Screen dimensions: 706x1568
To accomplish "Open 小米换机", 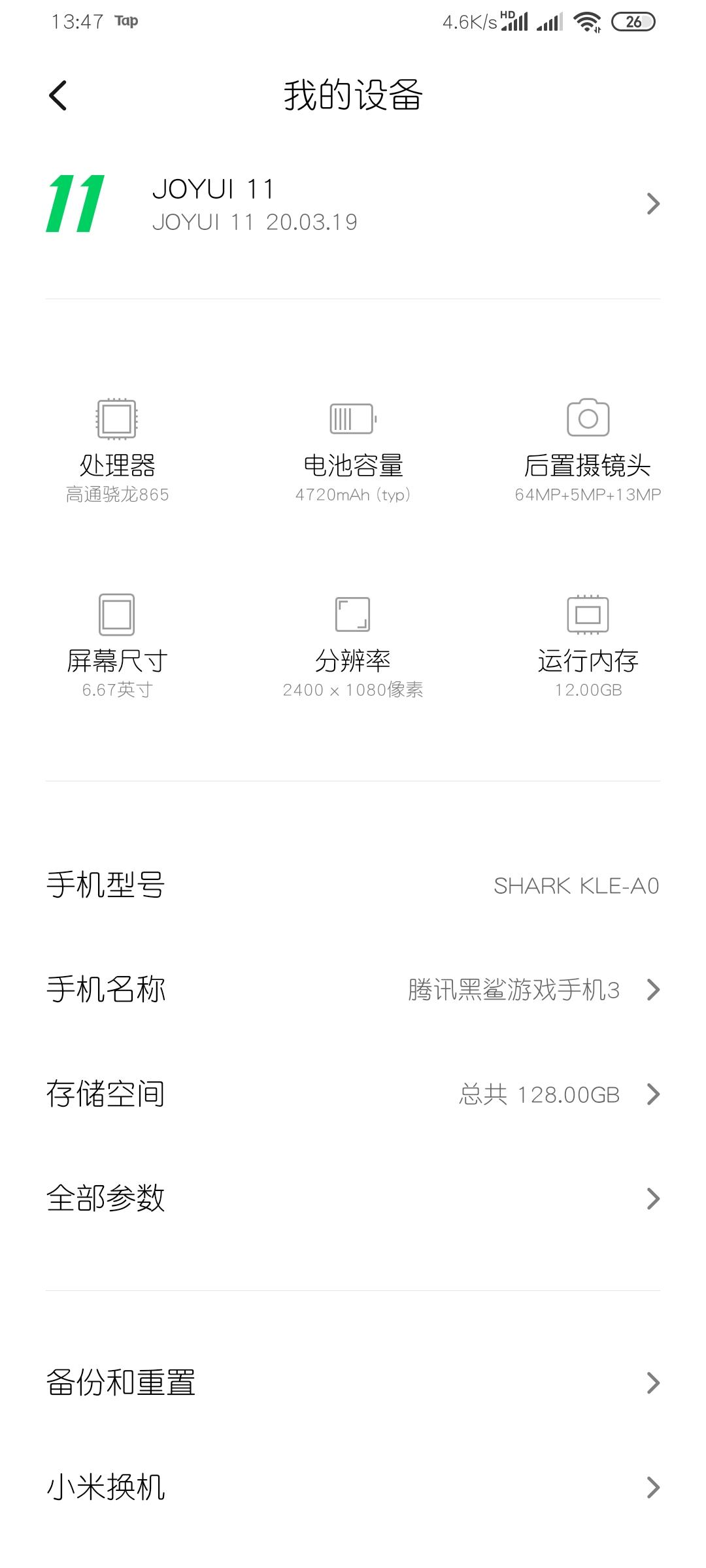I will [x=353, y=1488].
